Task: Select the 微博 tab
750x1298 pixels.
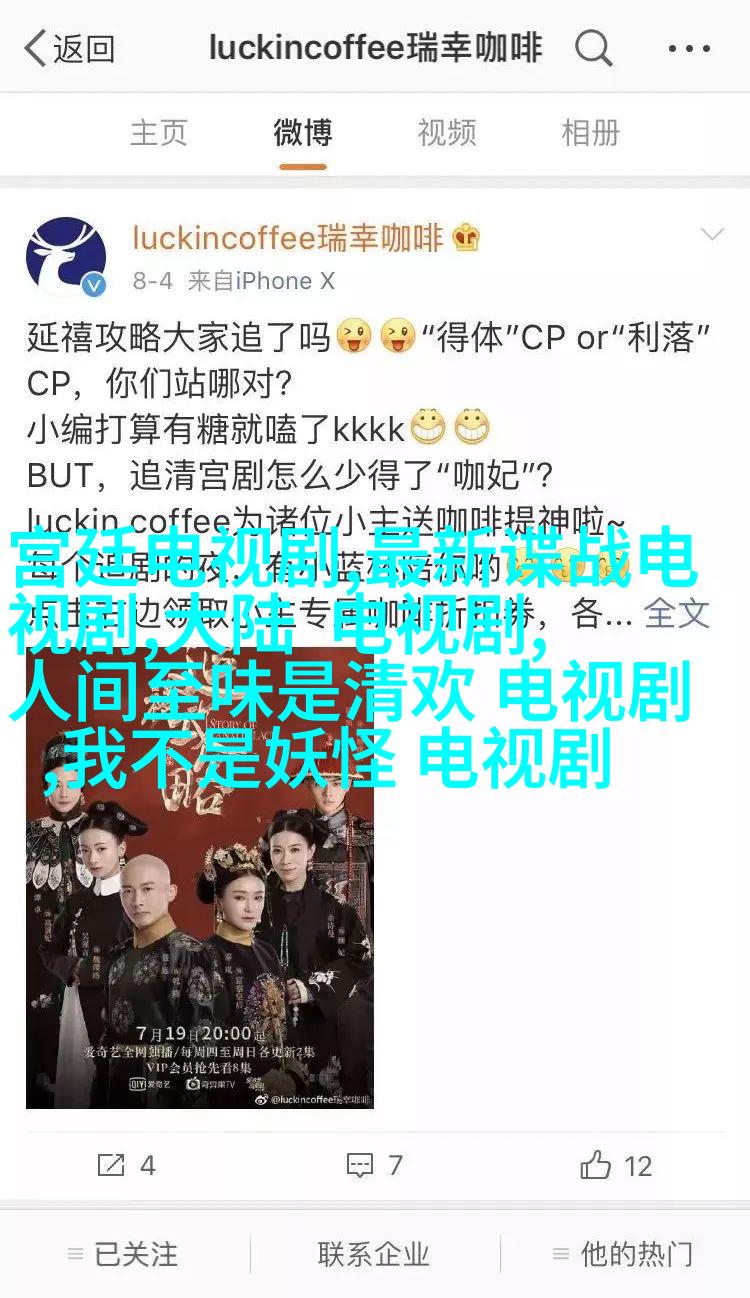Action: 302,133
